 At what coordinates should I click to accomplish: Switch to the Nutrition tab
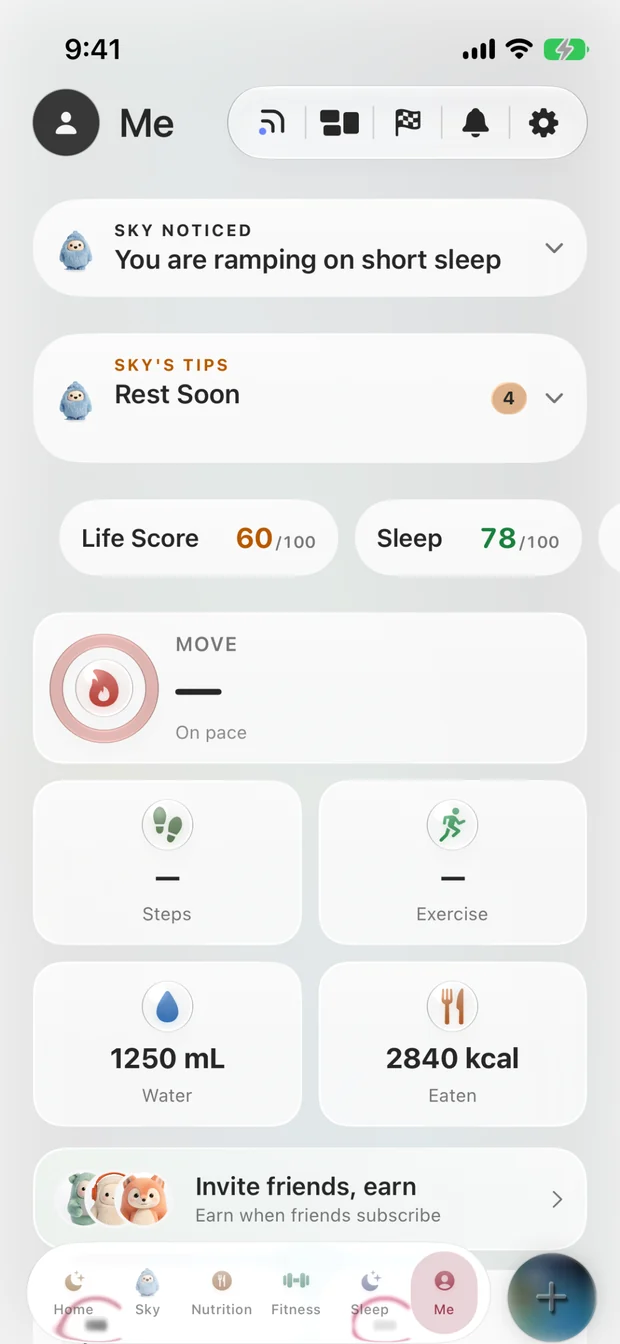pyautogui.click(x=222, y=1292)
